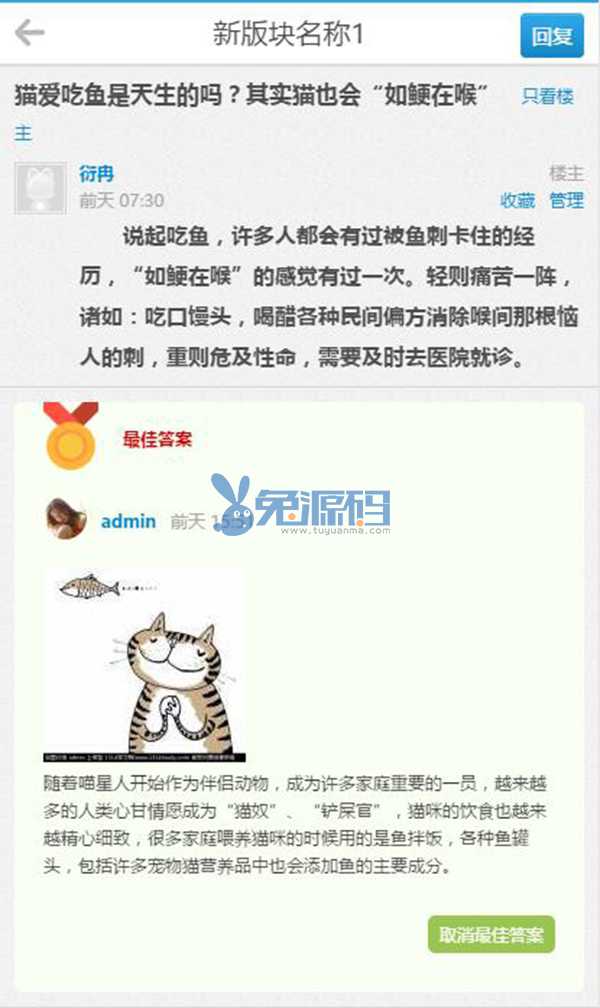Tap 取消最佳答案 to cancel the best answer
The image size is (600, 1008).
pos(491,934)
